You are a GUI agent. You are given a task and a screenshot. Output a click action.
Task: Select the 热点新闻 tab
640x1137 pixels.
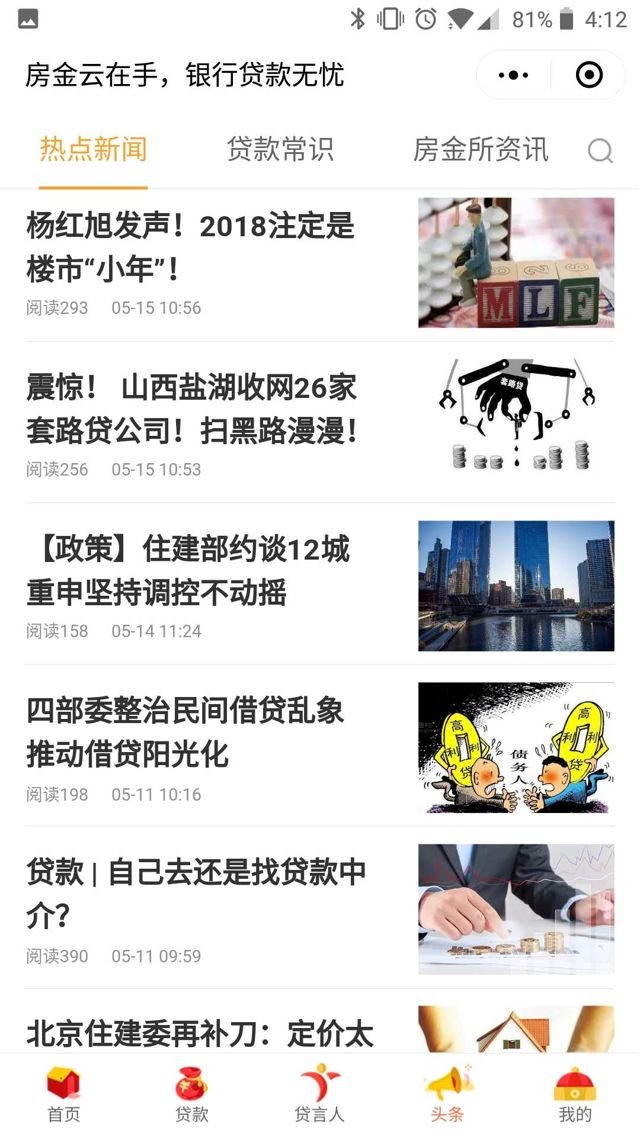tap(93, 150)
